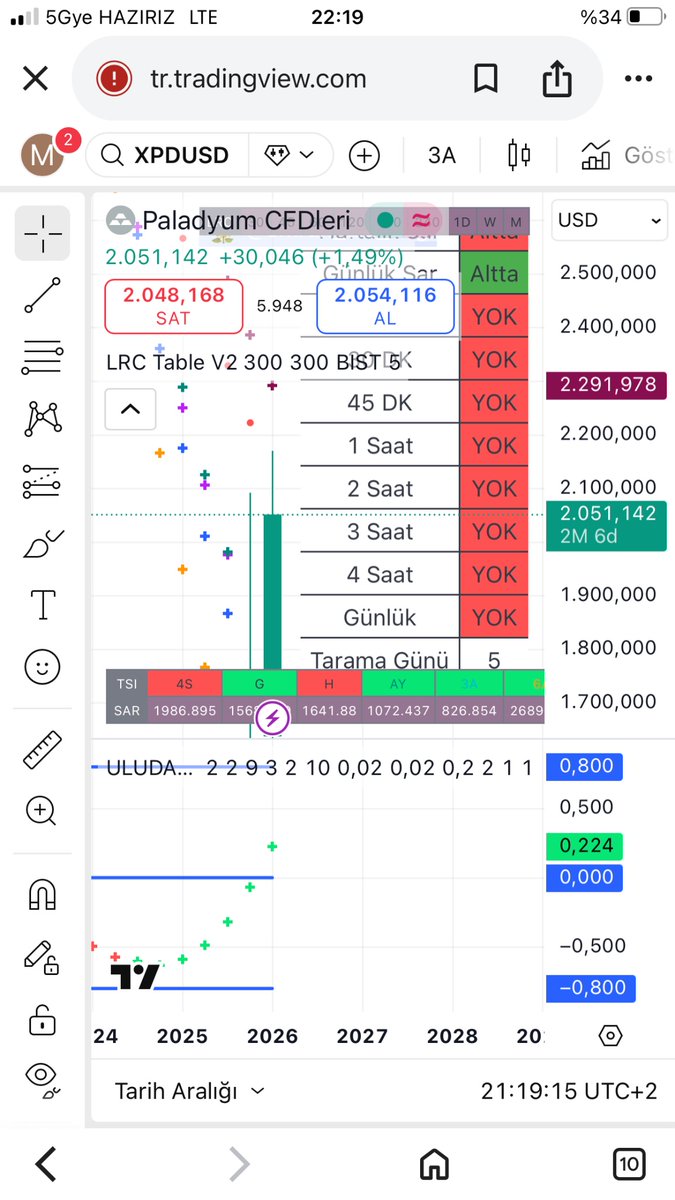Change the 3A time interval
Viewport: 675px width, 1200px height.
(441, 155)
